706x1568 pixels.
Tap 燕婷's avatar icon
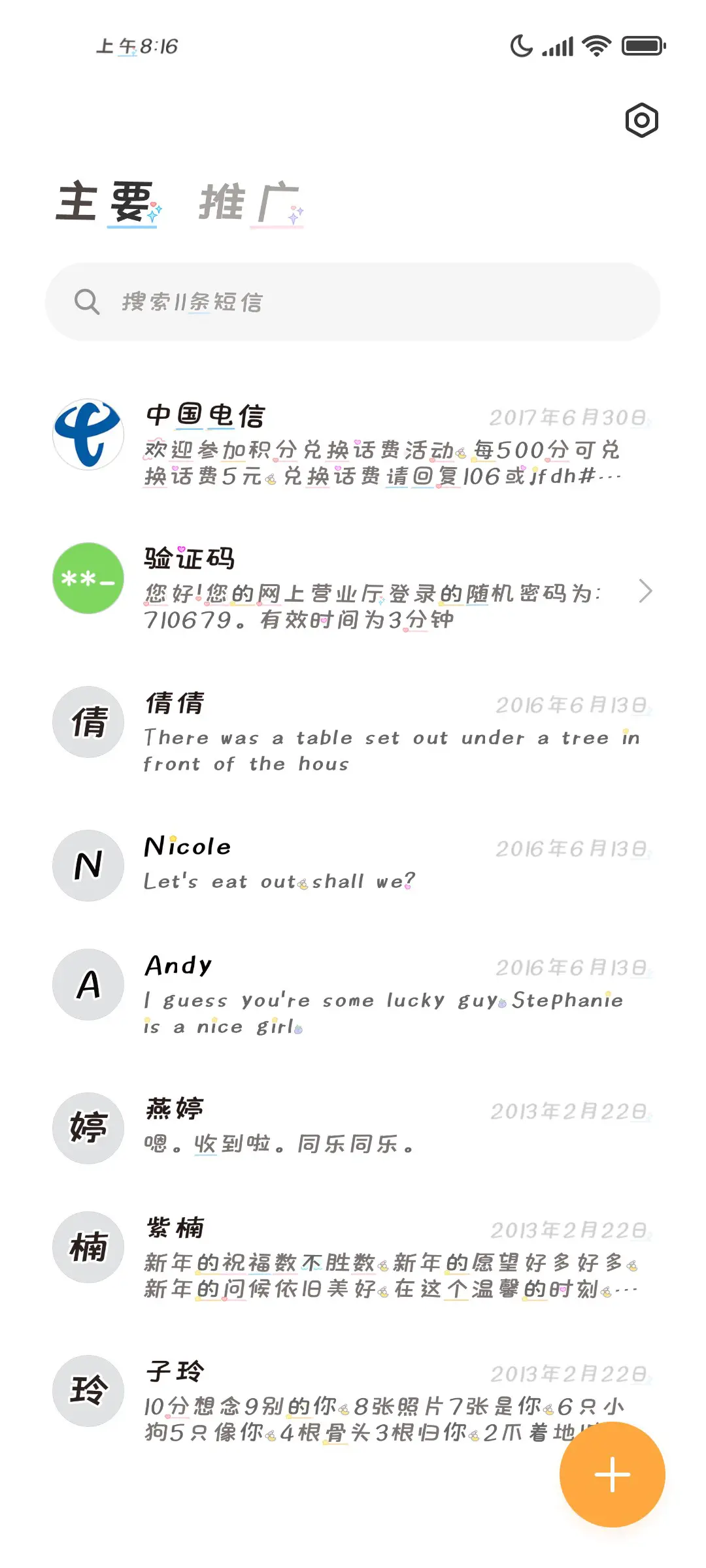[88, 1128]
